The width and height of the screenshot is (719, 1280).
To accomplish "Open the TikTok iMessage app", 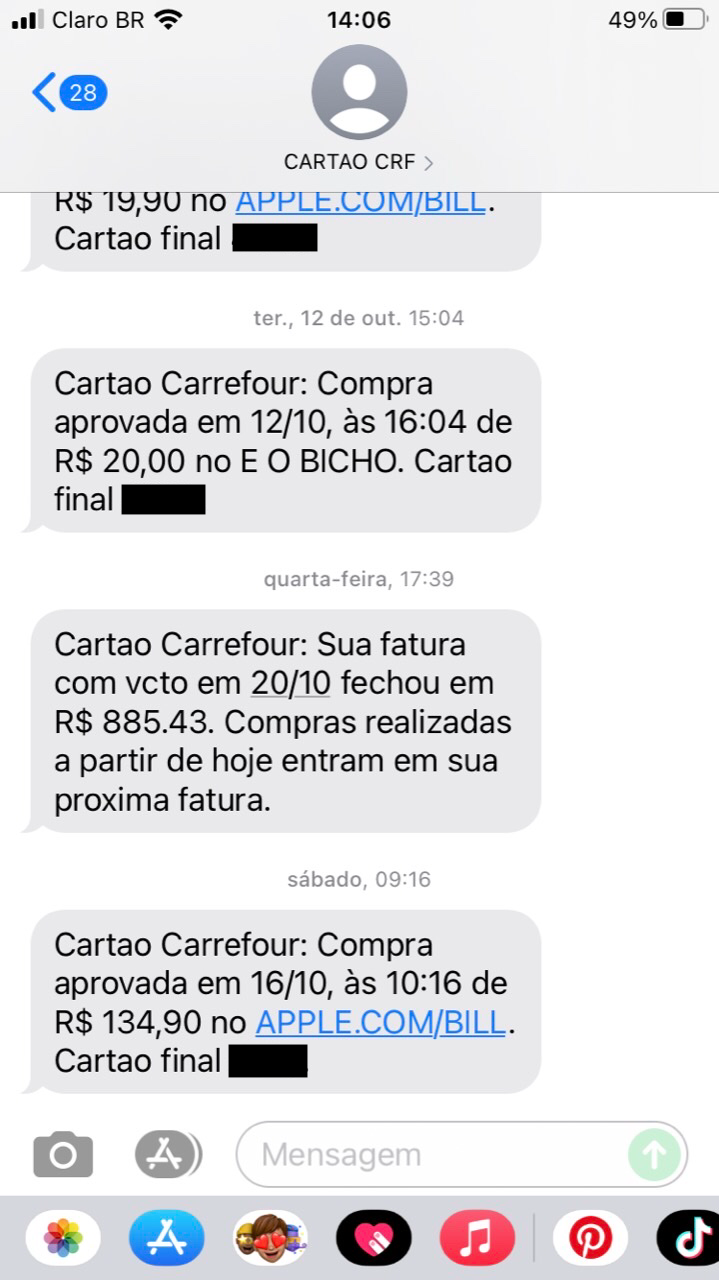I will 692,1239.
